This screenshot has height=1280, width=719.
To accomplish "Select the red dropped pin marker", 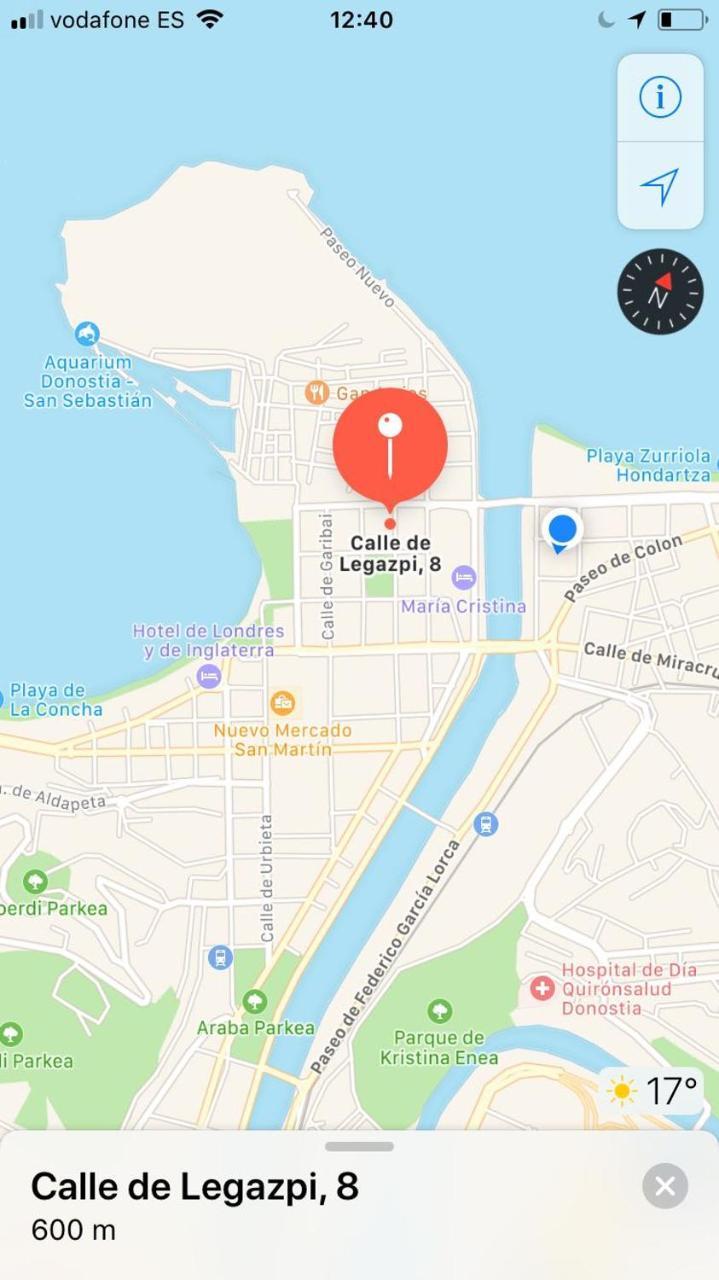I will click(390, 446).
